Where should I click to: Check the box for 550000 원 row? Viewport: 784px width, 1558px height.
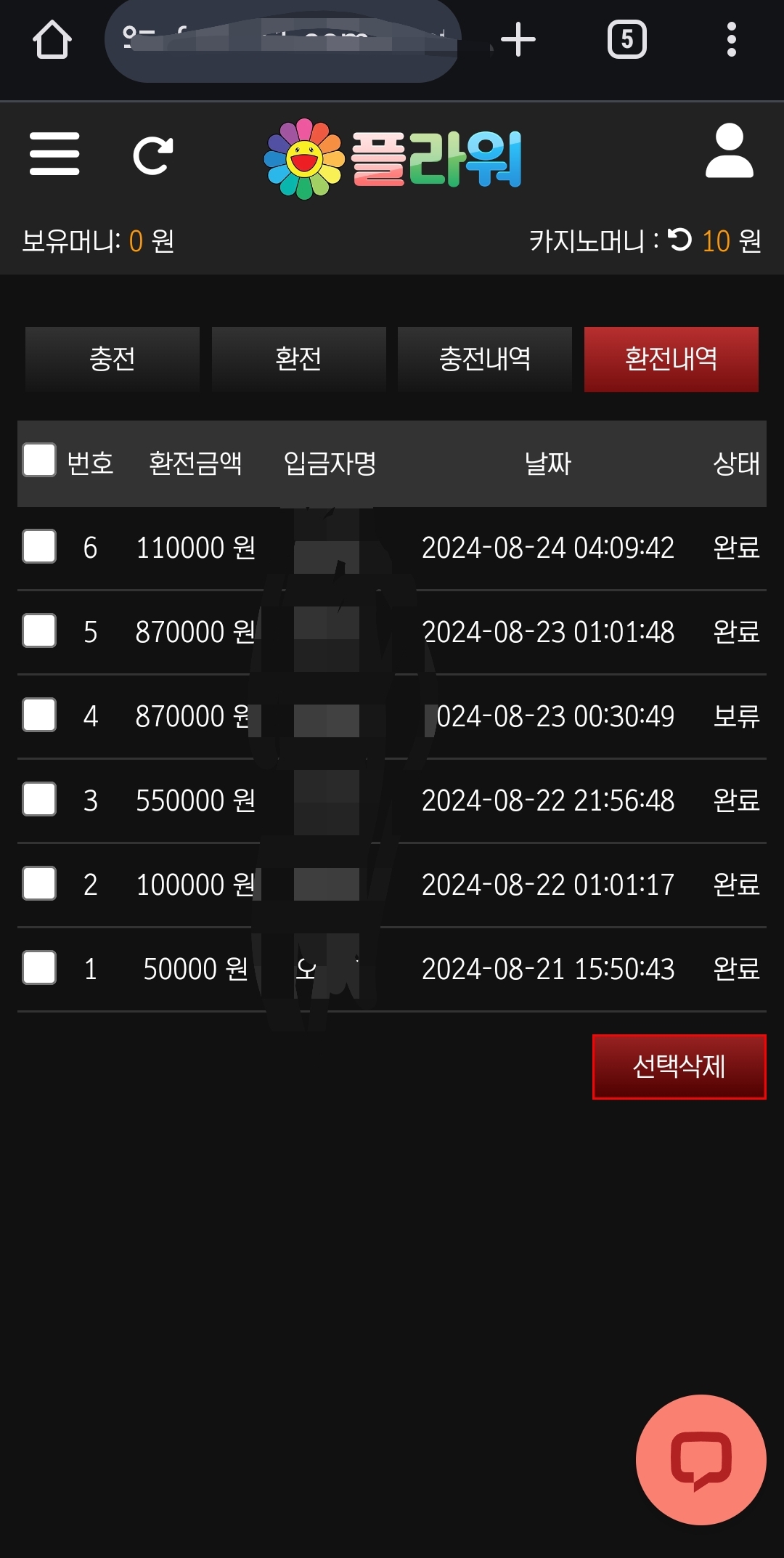tap(39, 799)
